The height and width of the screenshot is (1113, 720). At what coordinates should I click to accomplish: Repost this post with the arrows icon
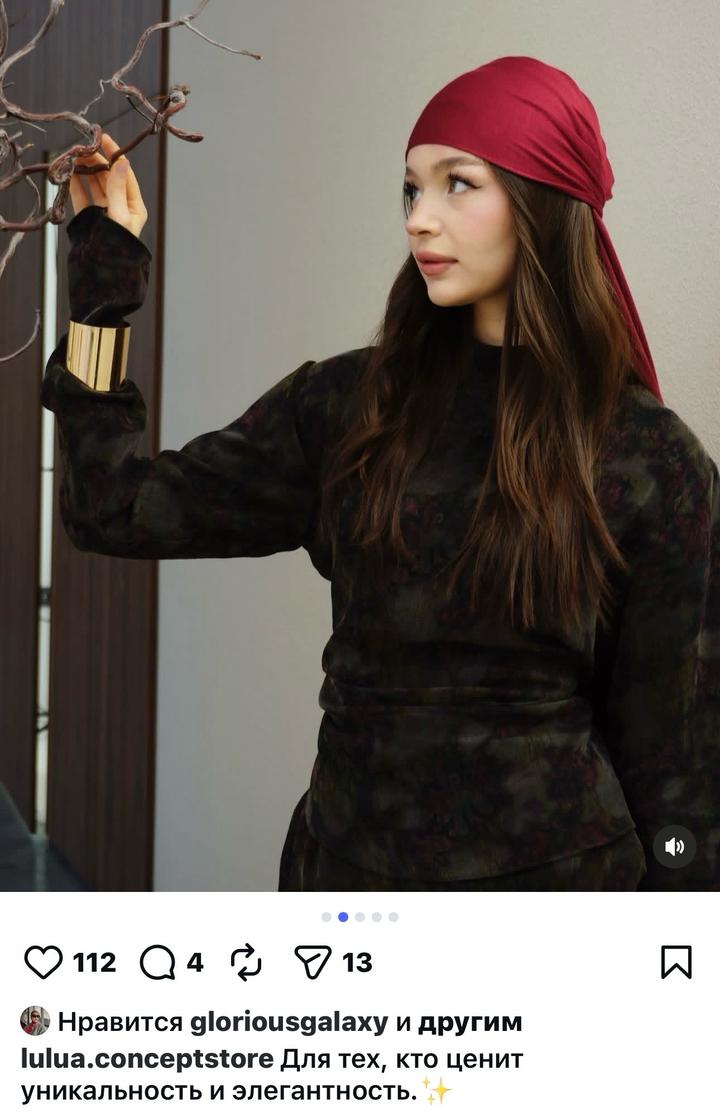[246, 962]
